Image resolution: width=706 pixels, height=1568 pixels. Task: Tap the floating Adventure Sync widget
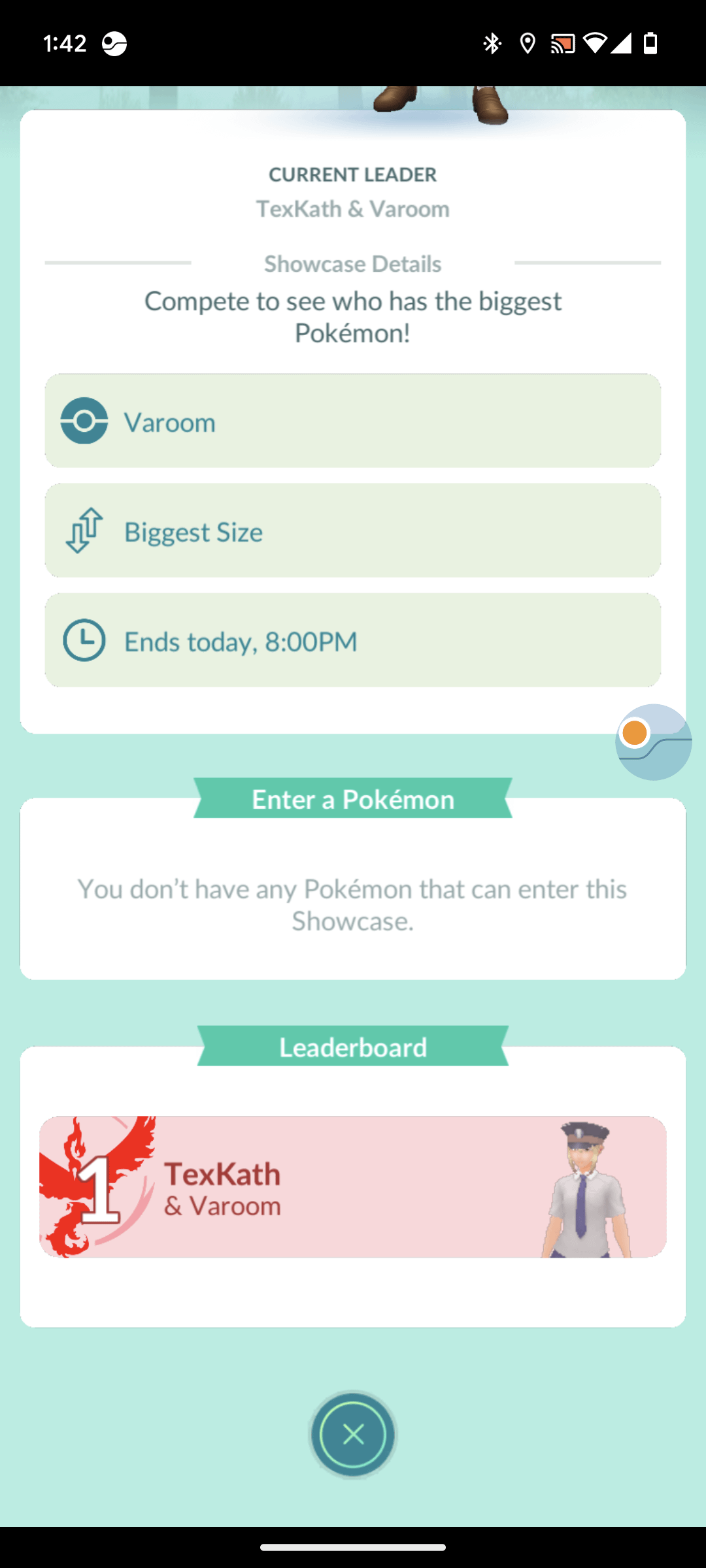[x=652, y=742]
